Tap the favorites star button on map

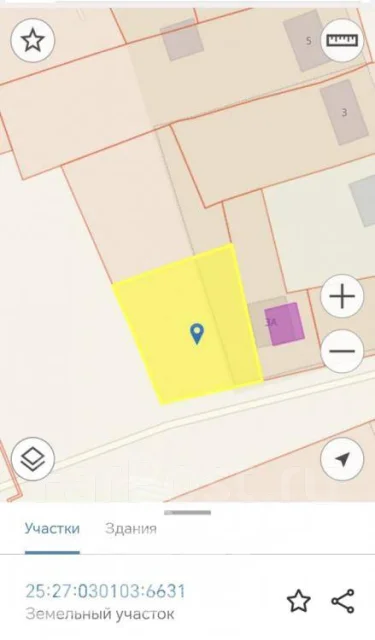[33, 40]
